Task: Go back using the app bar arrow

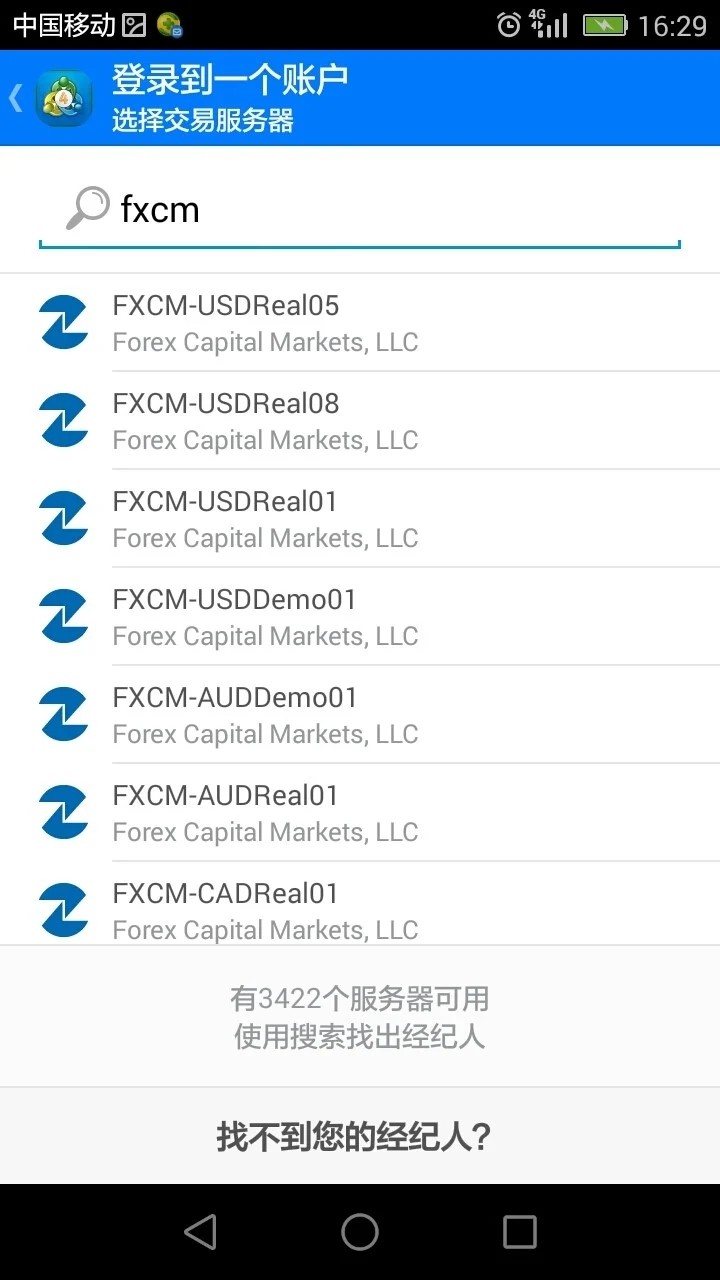Action: pyautogui.click(x=18, y=98)
